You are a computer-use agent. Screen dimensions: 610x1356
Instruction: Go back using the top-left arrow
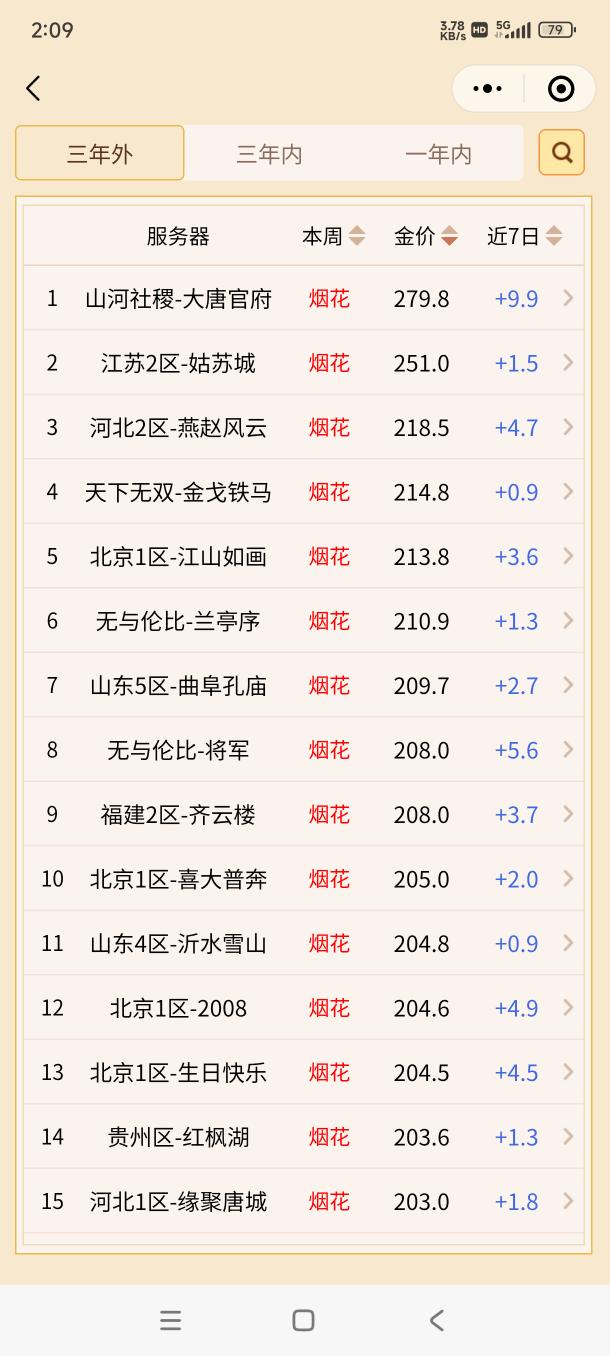pyautogui.click(x=33, y=88)
